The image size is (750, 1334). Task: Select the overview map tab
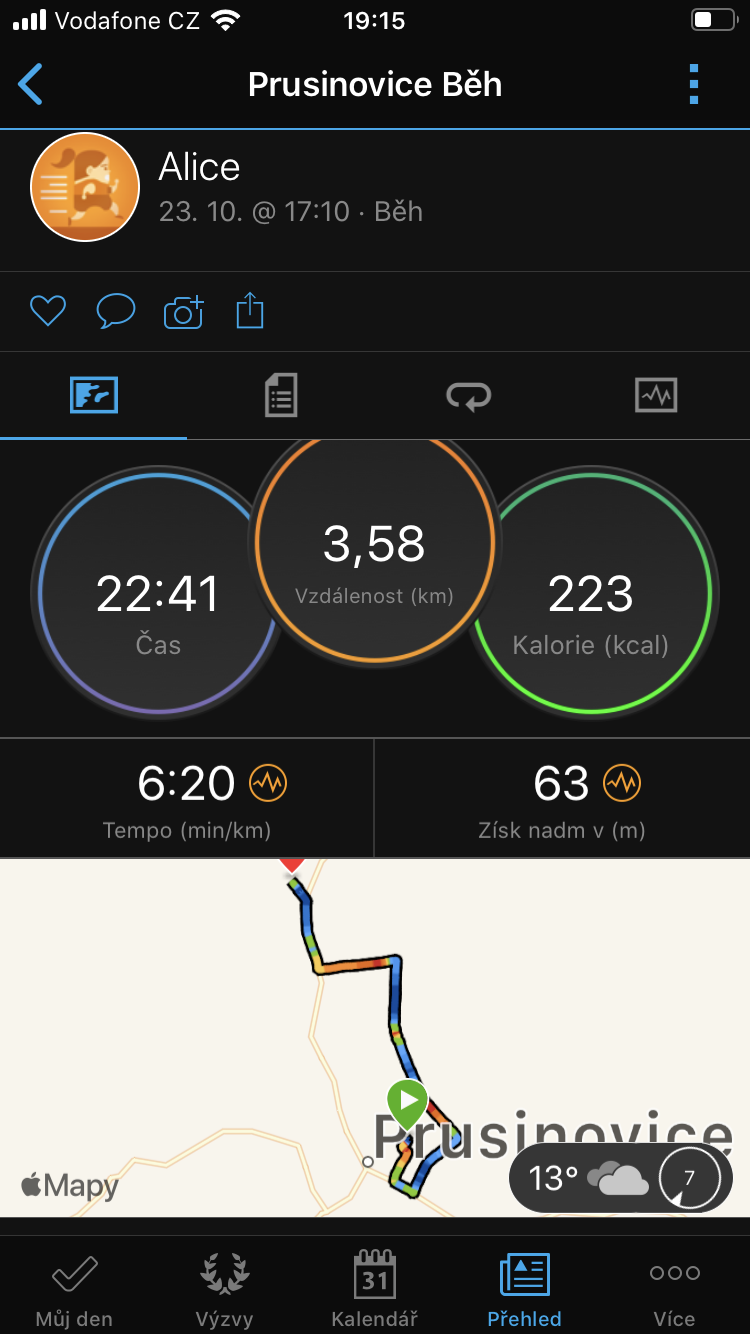point(94,395)
